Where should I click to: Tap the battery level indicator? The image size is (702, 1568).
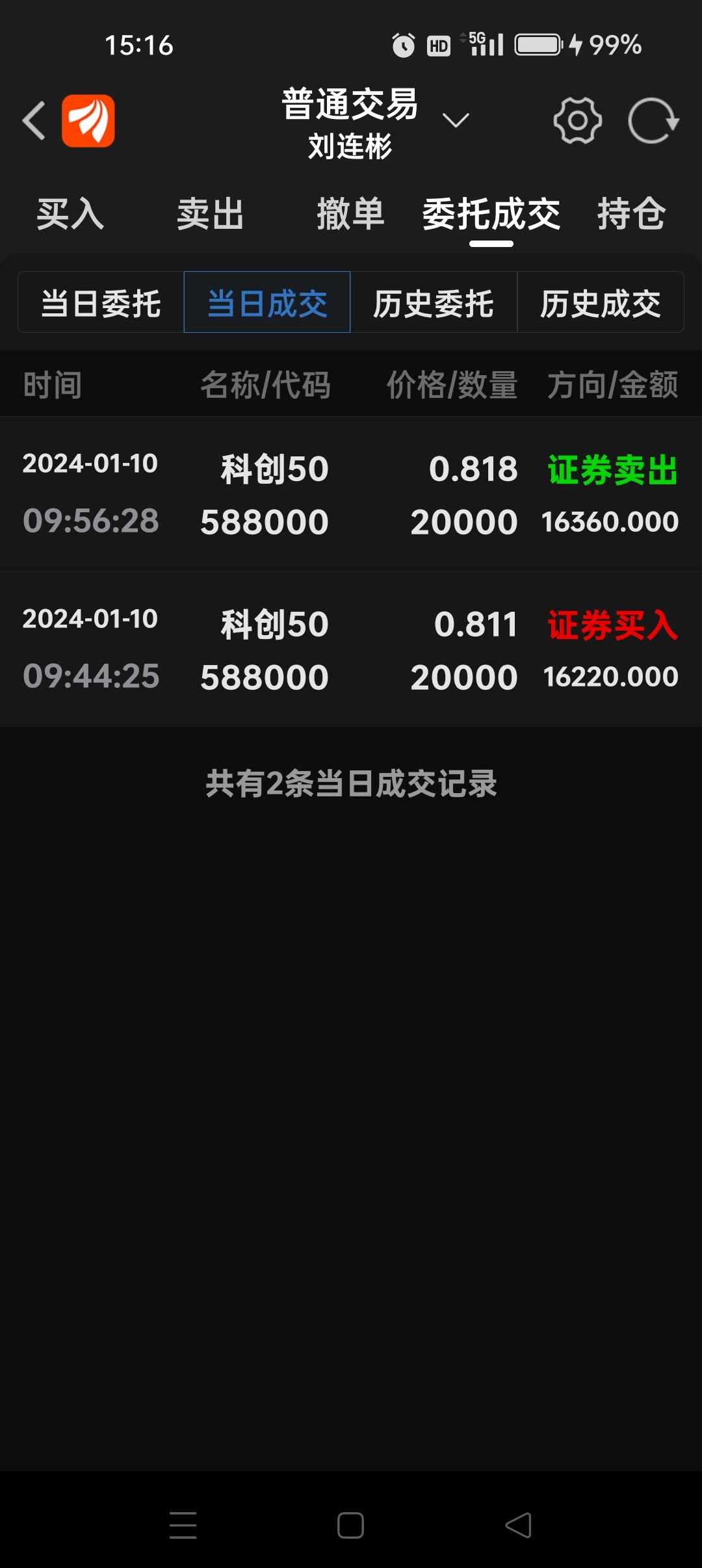tap(538, 44)
